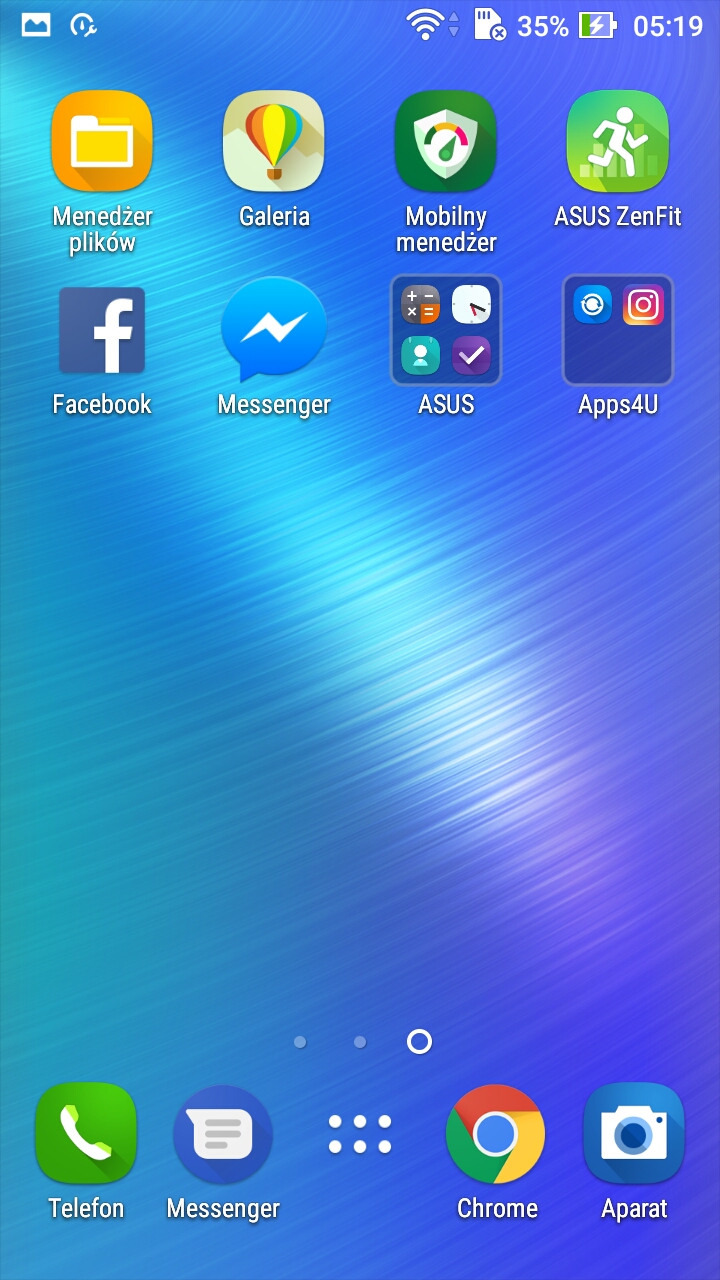Launch ASUS ZenFit app

618,142
